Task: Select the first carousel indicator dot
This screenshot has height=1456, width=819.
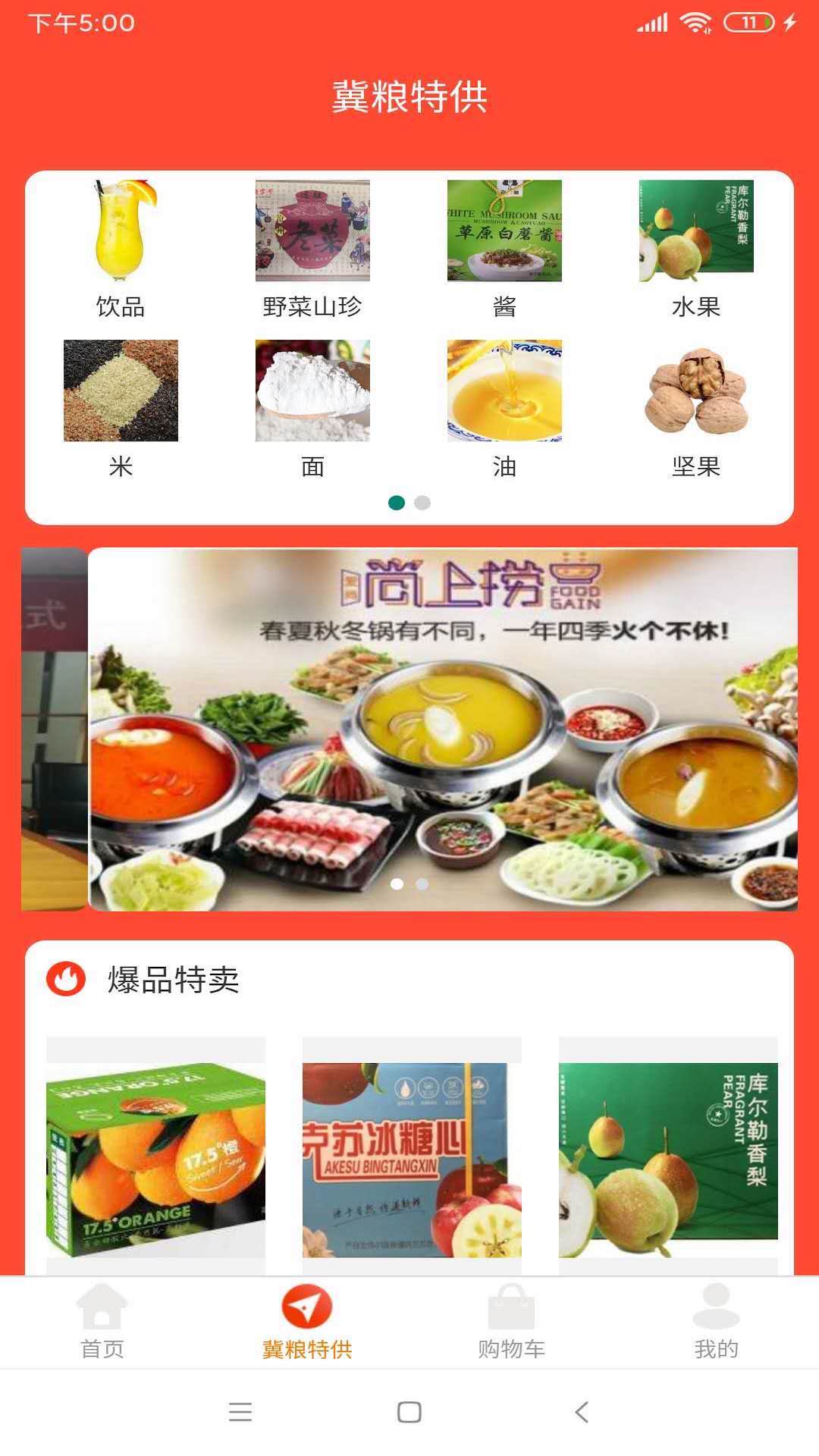Action: point(398,883)
